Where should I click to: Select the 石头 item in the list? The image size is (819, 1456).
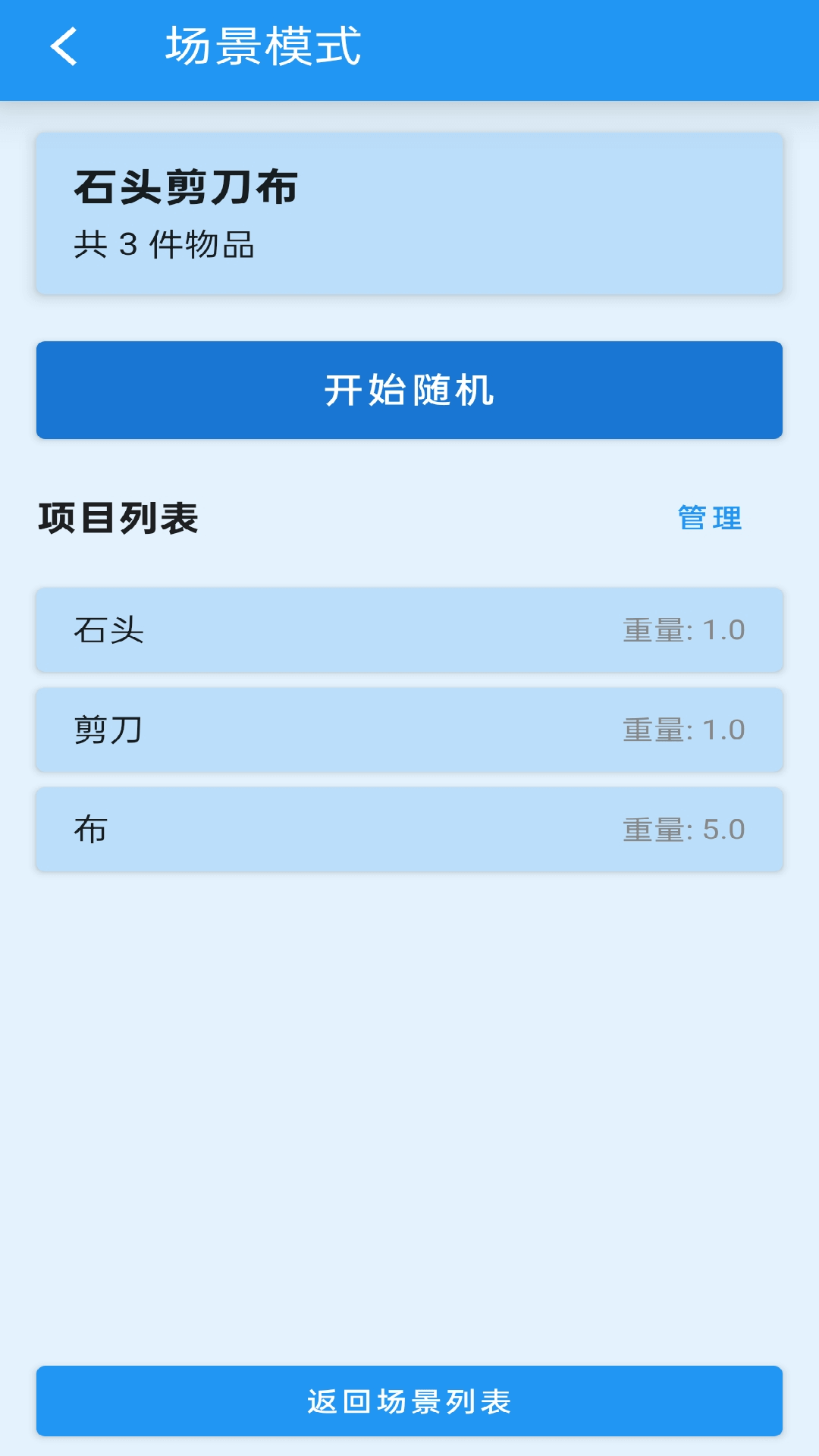(409, 629)
